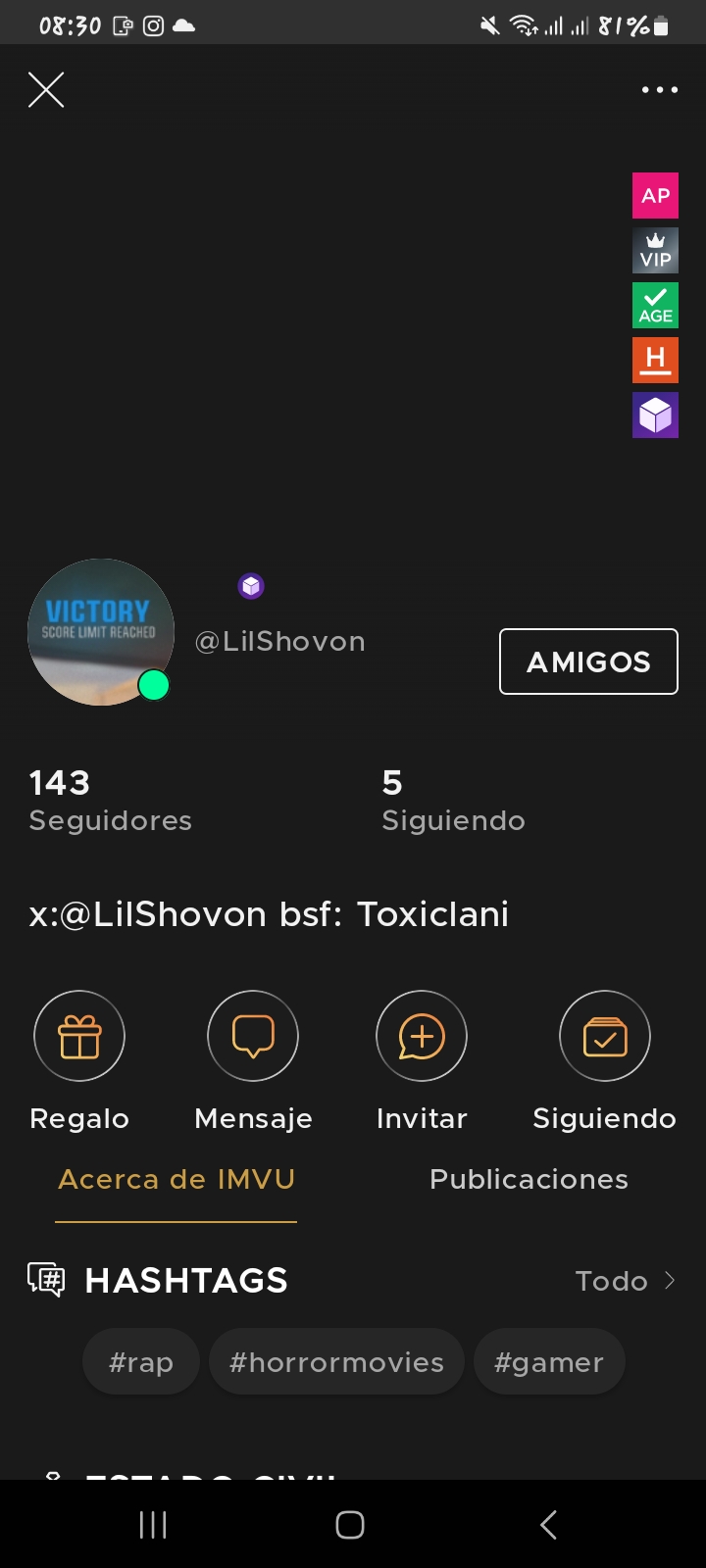Tap Invitar to invite this user
Viewport: 706px width, 1568px height.
pyautogui.click(x=422, y=1037)
